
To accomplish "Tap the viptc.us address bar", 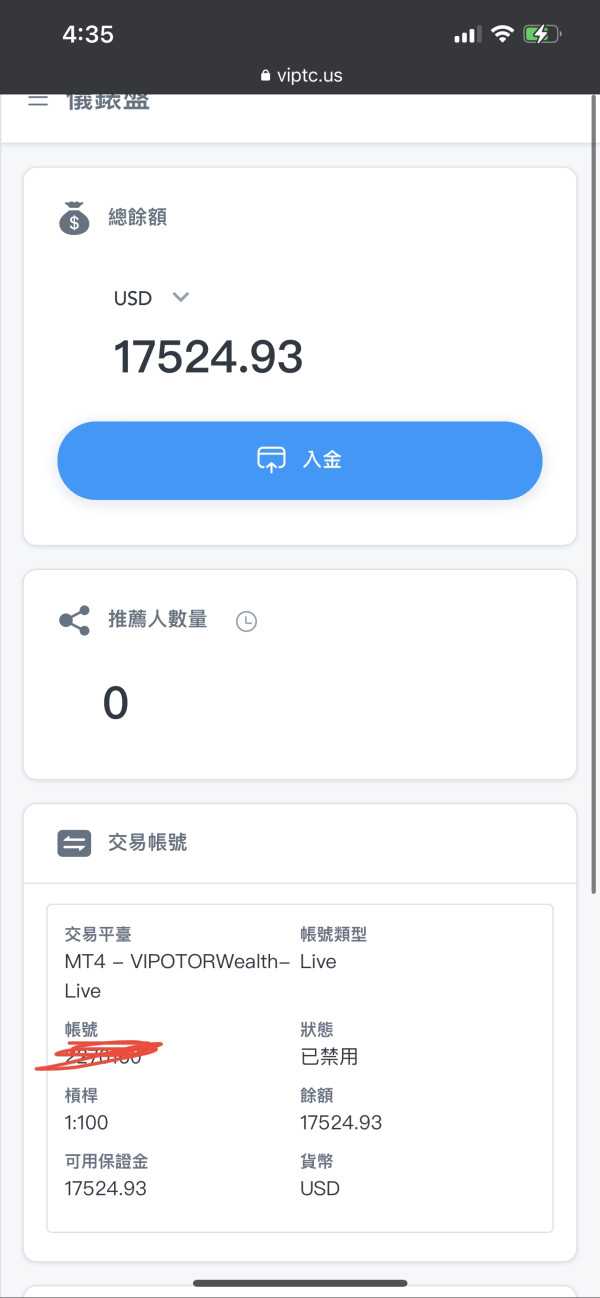I will 300,75.
